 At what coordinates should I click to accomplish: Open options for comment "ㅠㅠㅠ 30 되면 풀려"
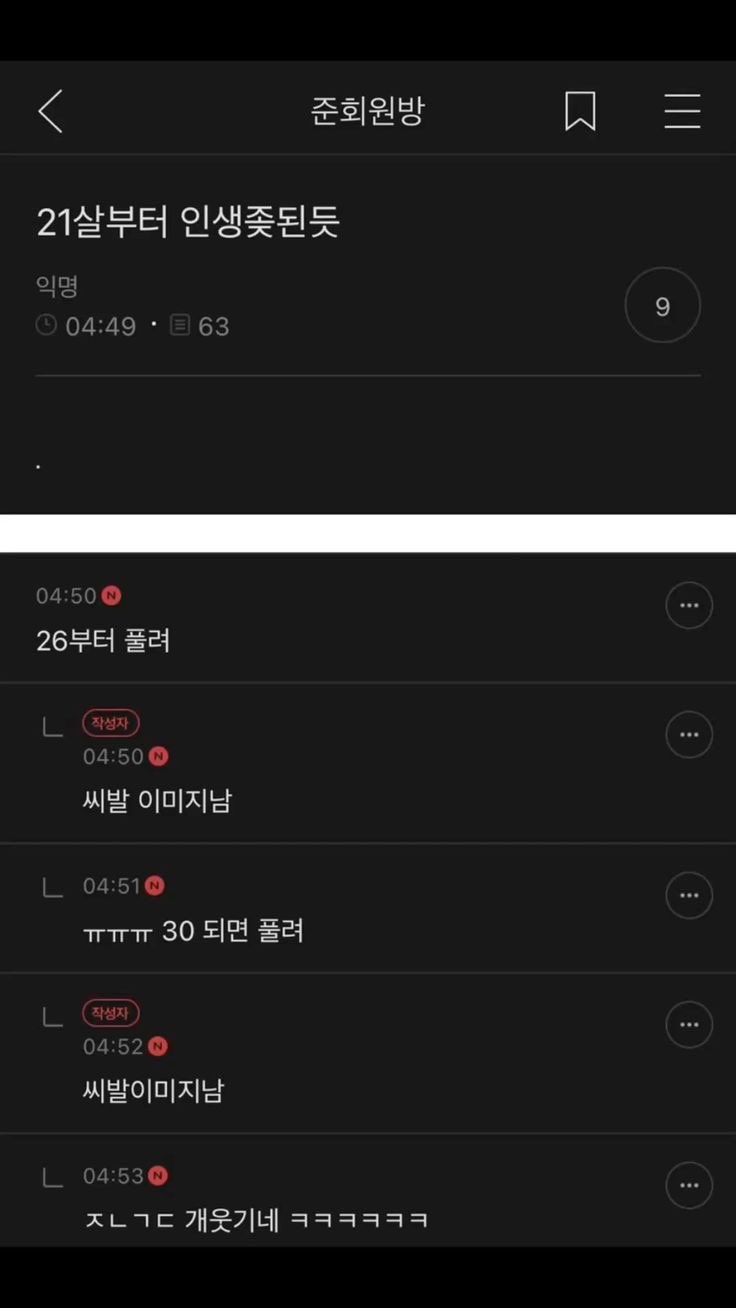click(x=689, y=896)
